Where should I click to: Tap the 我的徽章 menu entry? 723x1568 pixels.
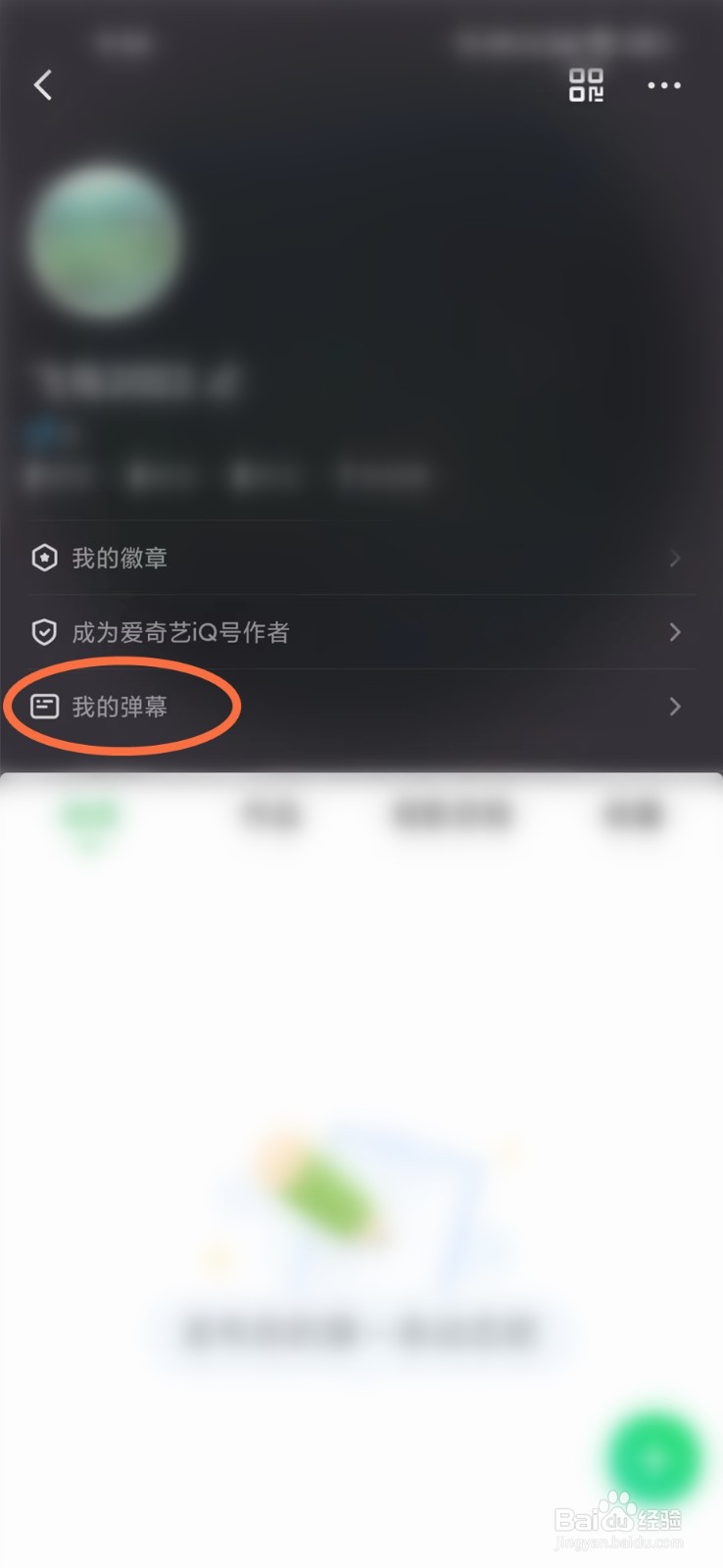point(121,558)
